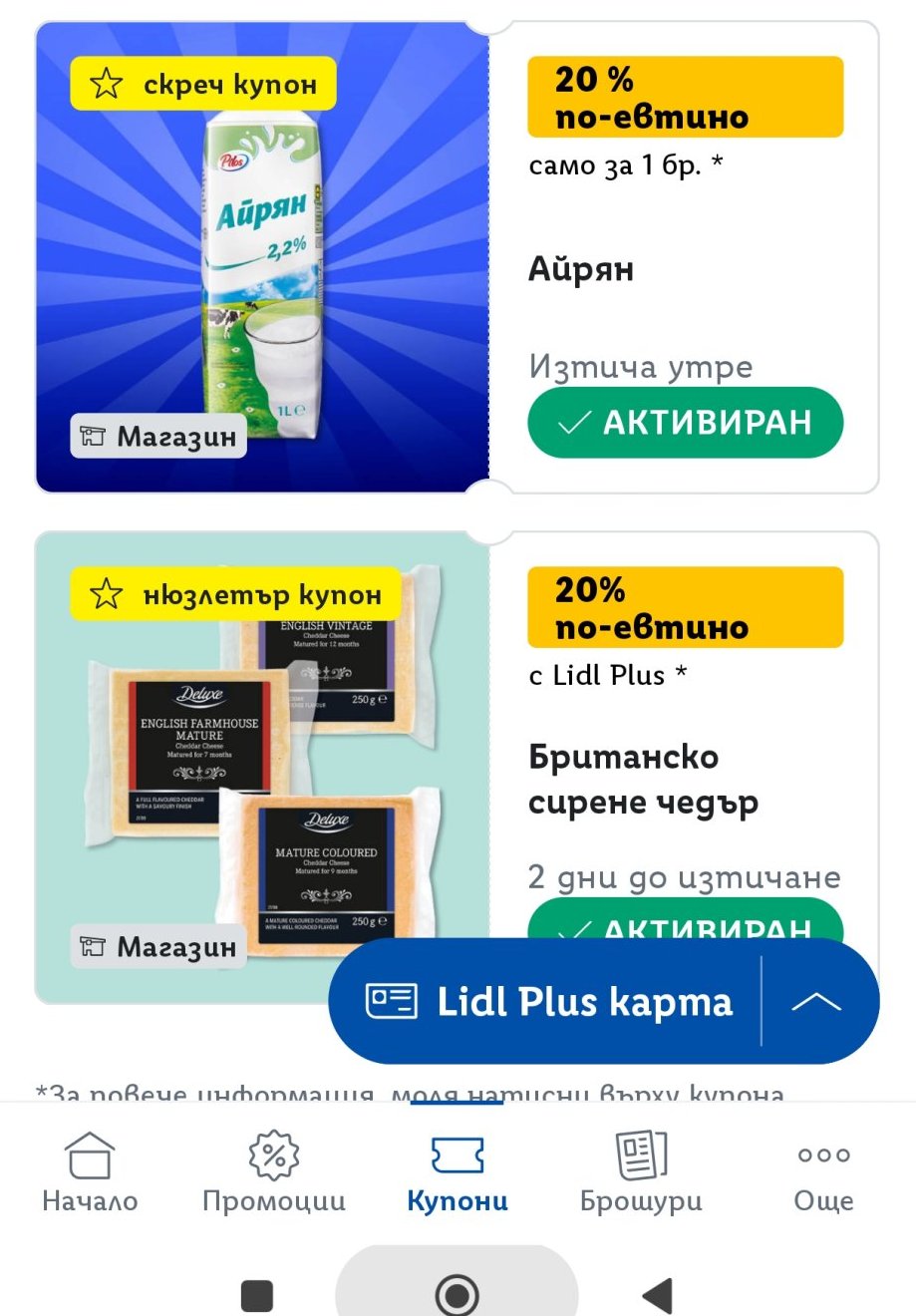The width and height of the screenshot is (916, 1316).
Task: Tap АКТИВИРАН on the Айрян coupon
Action: pos(685,423)
